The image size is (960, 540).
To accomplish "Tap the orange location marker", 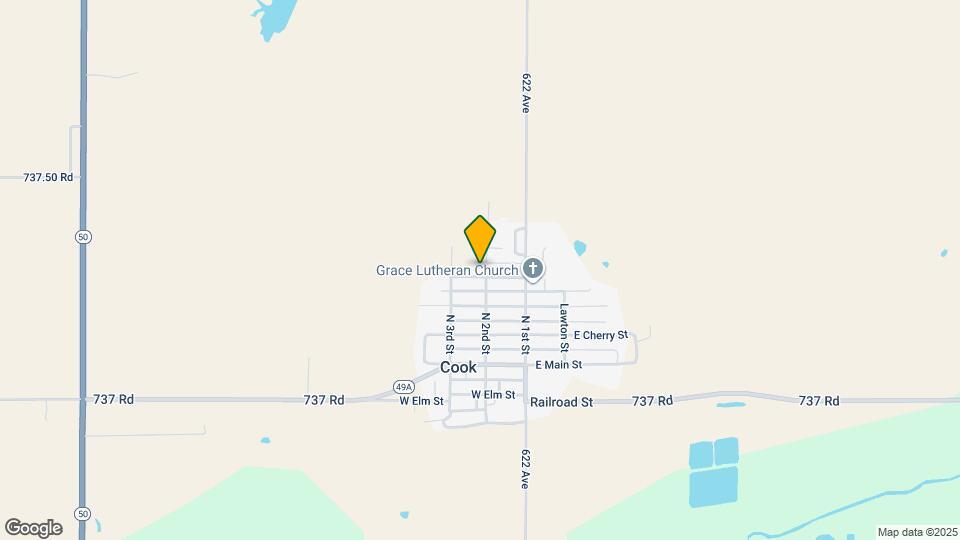I will pos(480,238).
